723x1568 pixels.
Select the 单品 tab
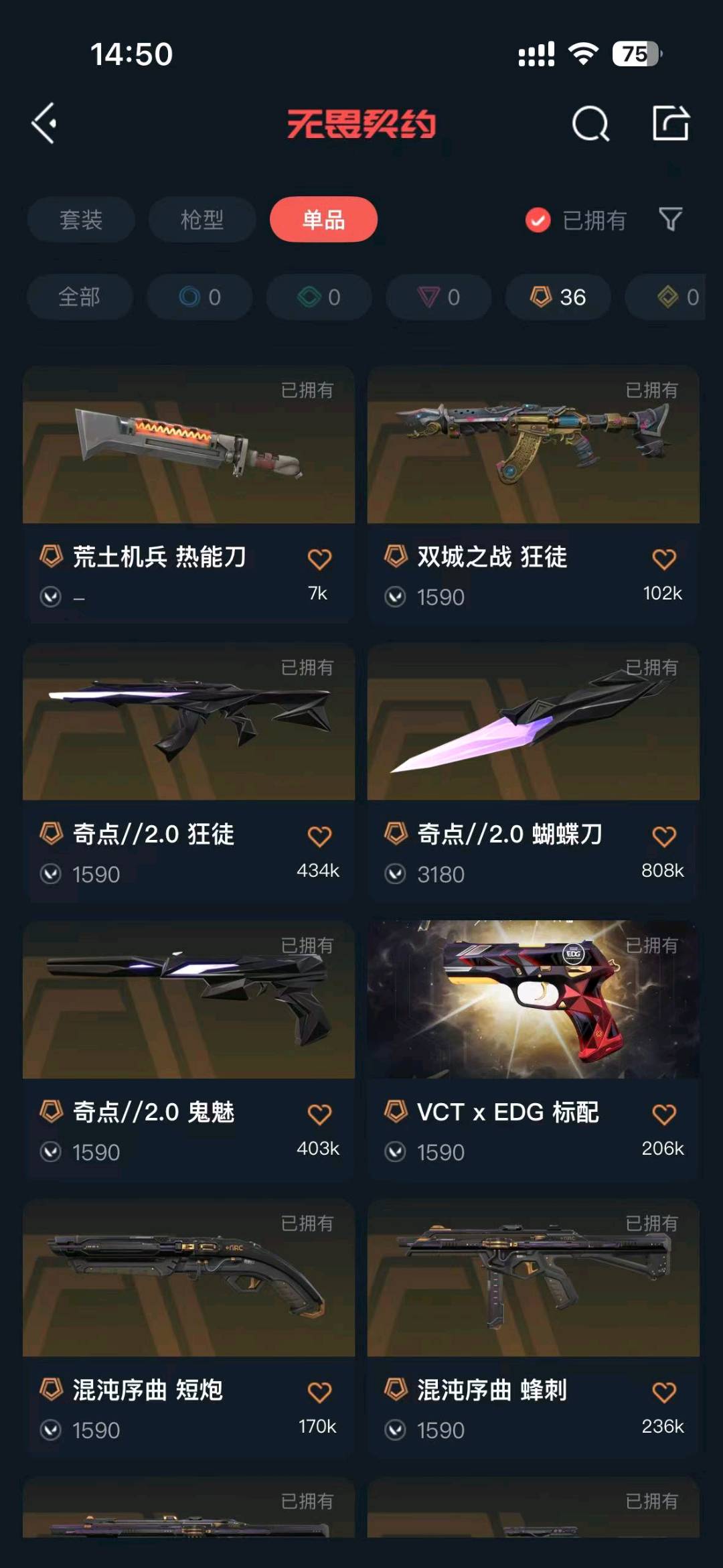[323, 220]
